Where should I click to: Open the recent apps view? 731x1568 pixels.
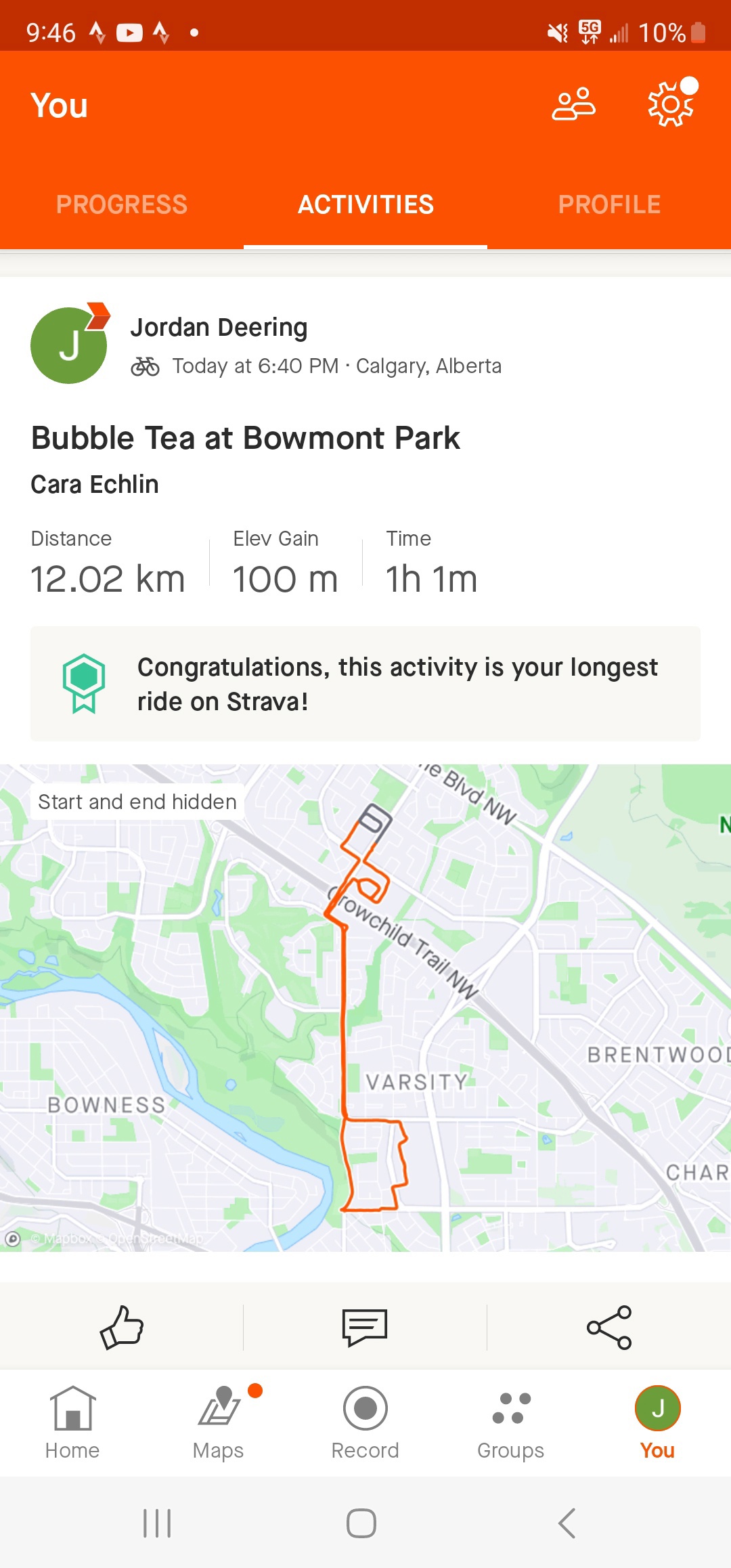[x=157, y=1523]
